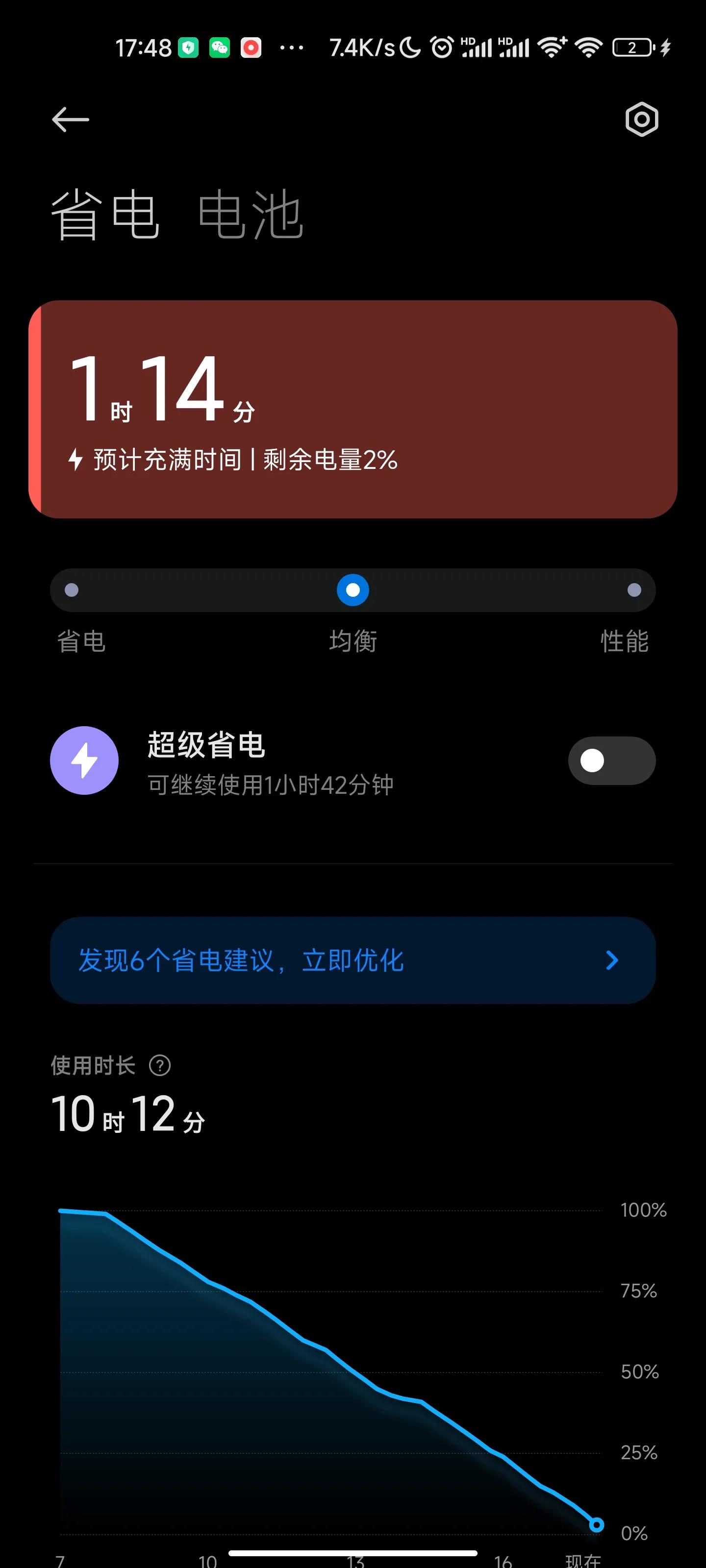Expand the power saving suggestions via the chevron

tap(613, 960)
